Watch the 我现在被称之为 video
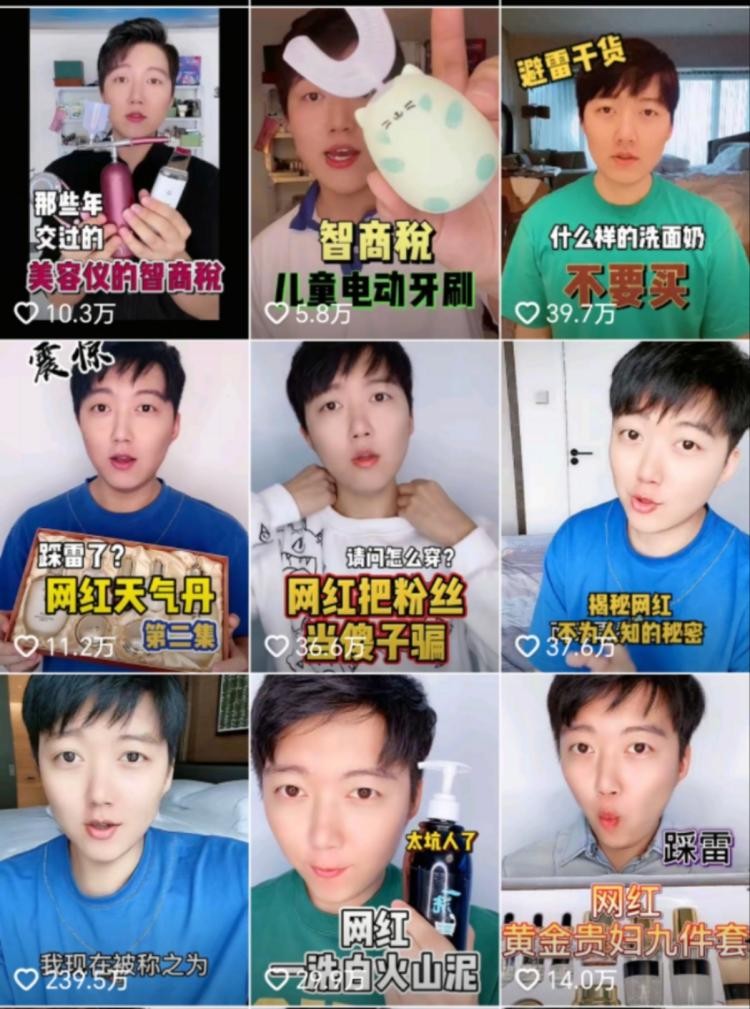Screen dimensions: 750x1009 click(124, 840)
